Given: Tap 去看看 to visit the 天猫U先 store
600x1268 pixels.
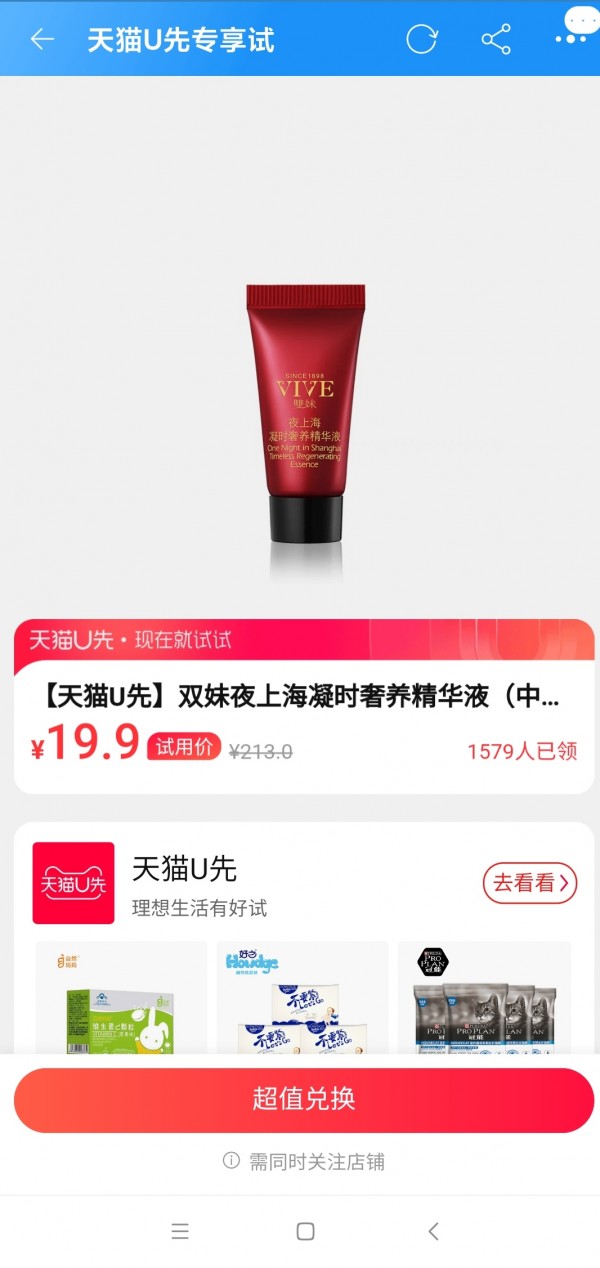Looking at the screenshot, I should pyautogui.click(x=530, y=883).
